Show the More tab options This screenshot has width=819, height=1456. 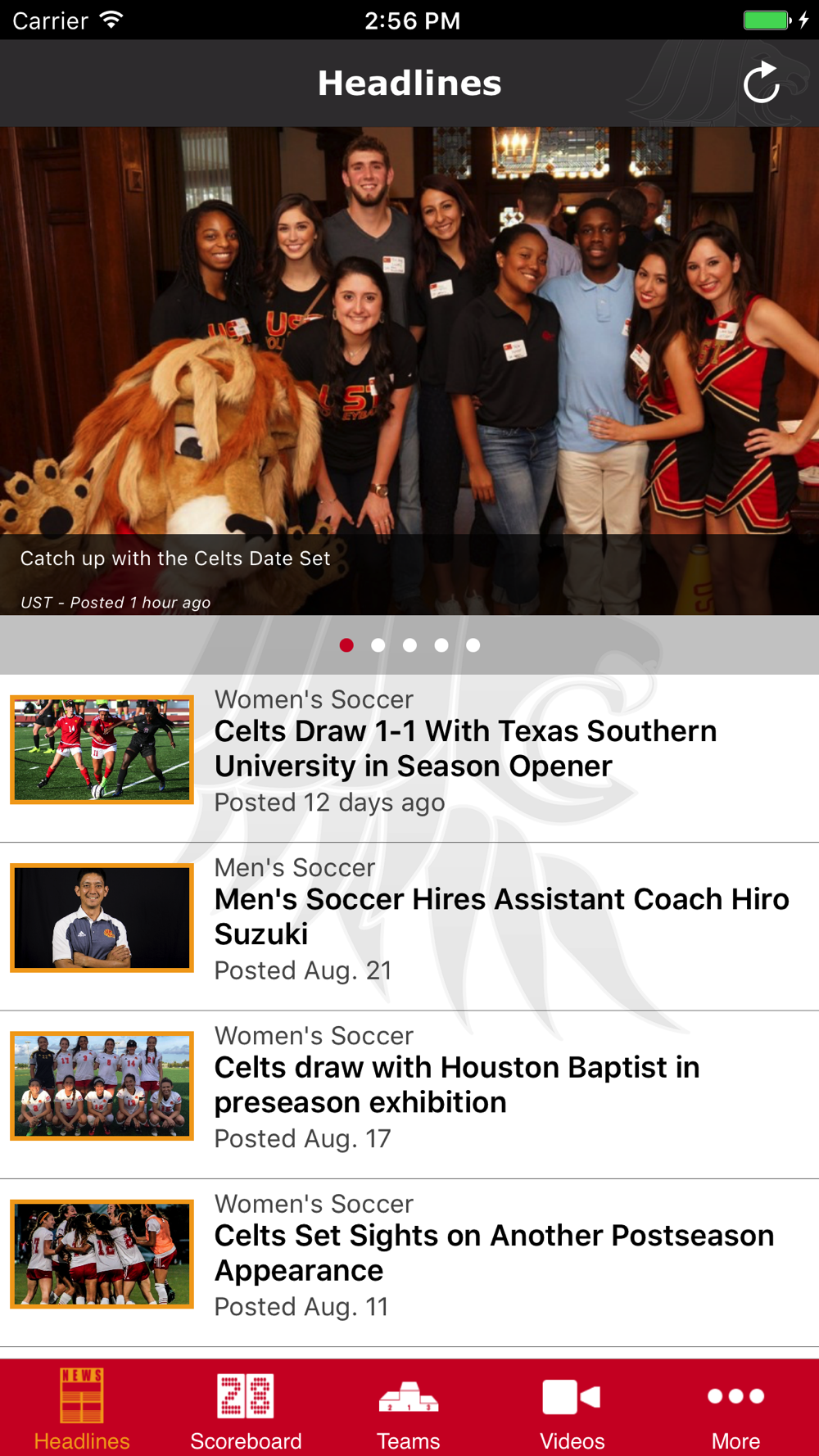735,1409
